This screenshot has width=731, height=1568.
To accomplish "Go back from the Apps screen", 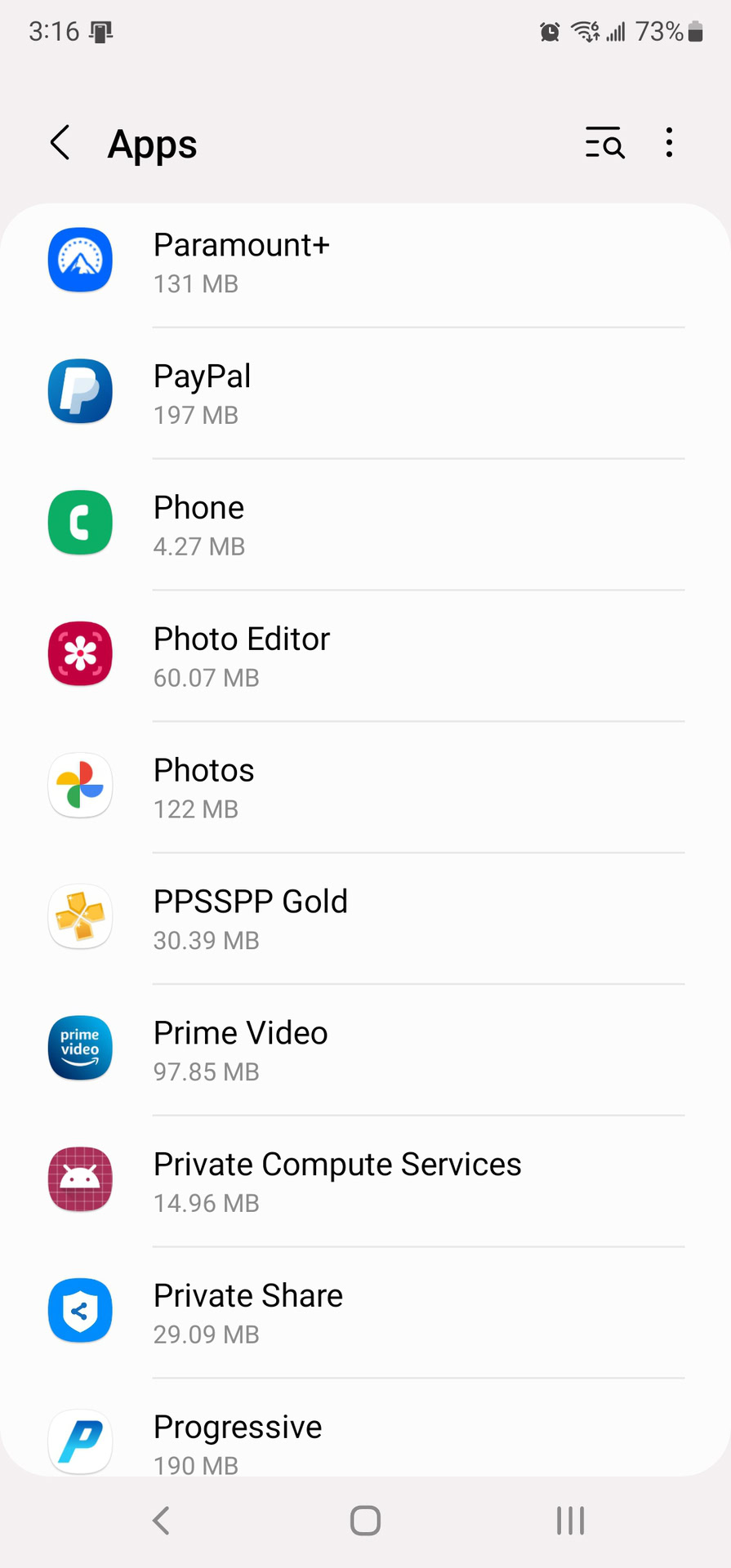I will (60, 143).
